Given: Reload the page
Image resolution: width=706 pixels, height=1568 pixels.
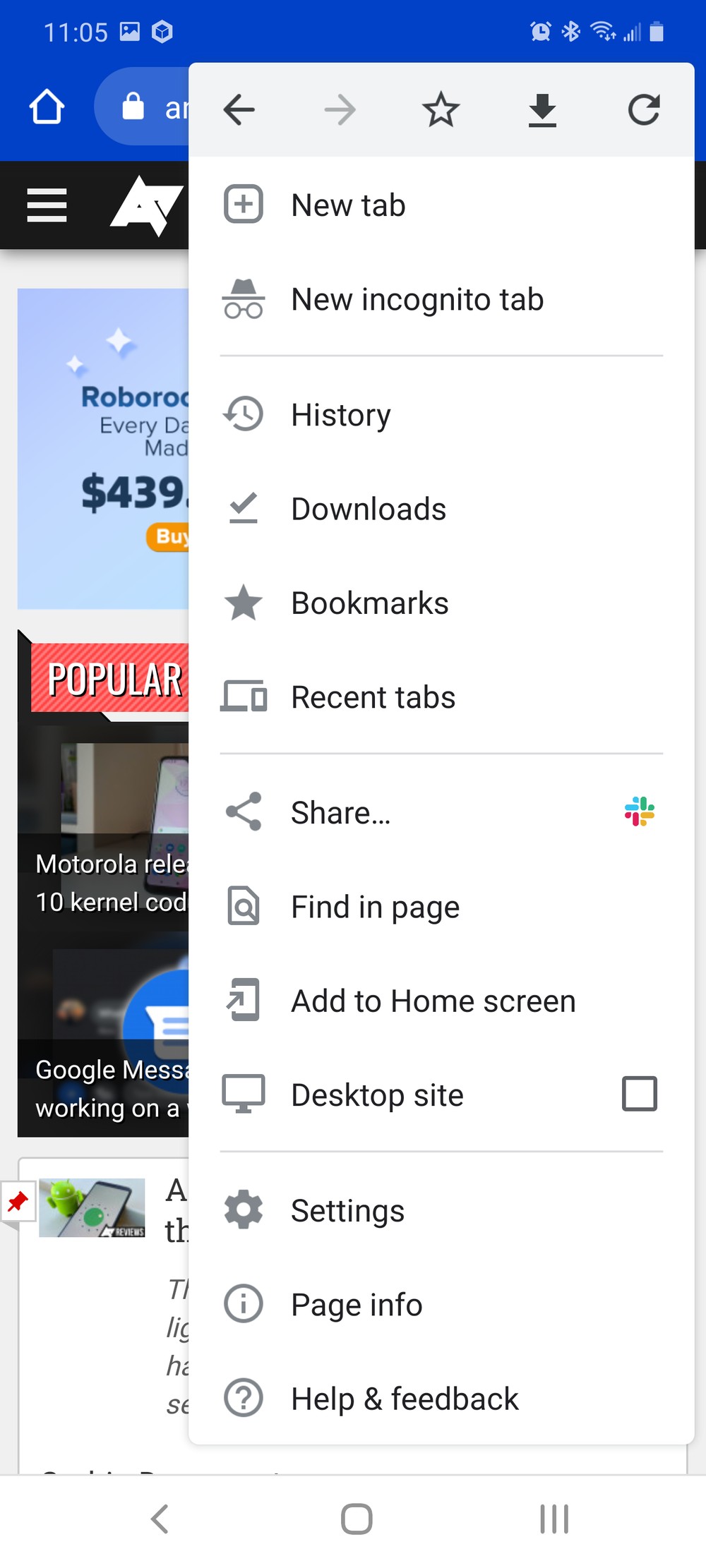Looking at the screenshot, I should (643, 109).
